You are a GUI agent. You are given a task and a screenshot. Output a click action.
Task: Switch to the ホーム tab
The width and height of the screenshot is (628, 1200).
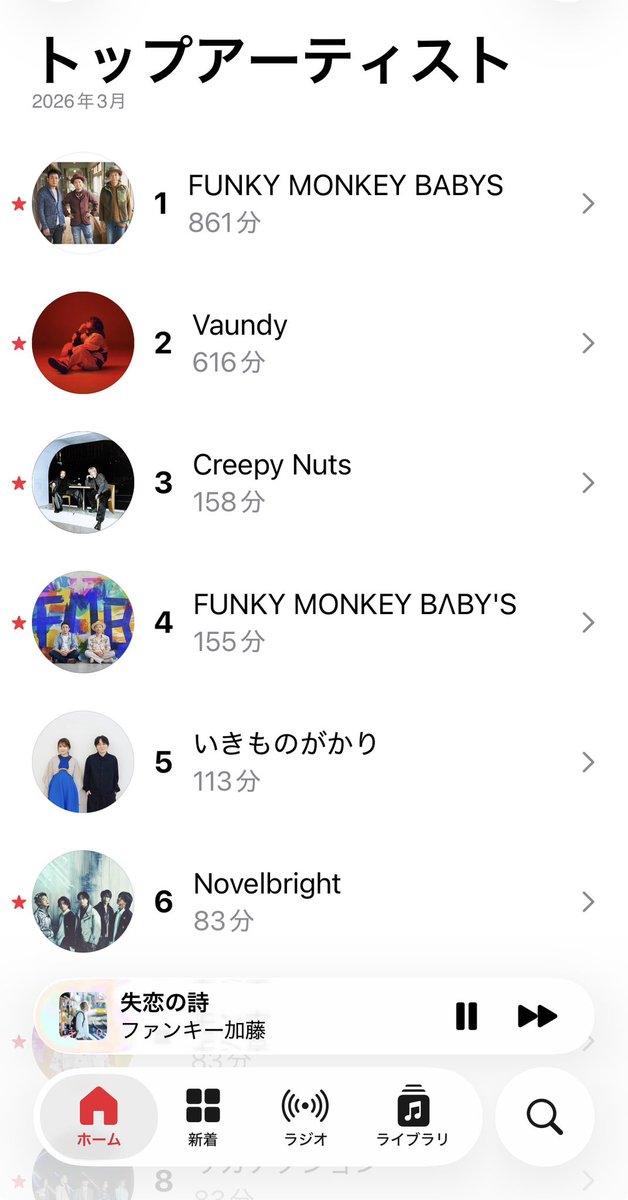(x=98, y=1116)
